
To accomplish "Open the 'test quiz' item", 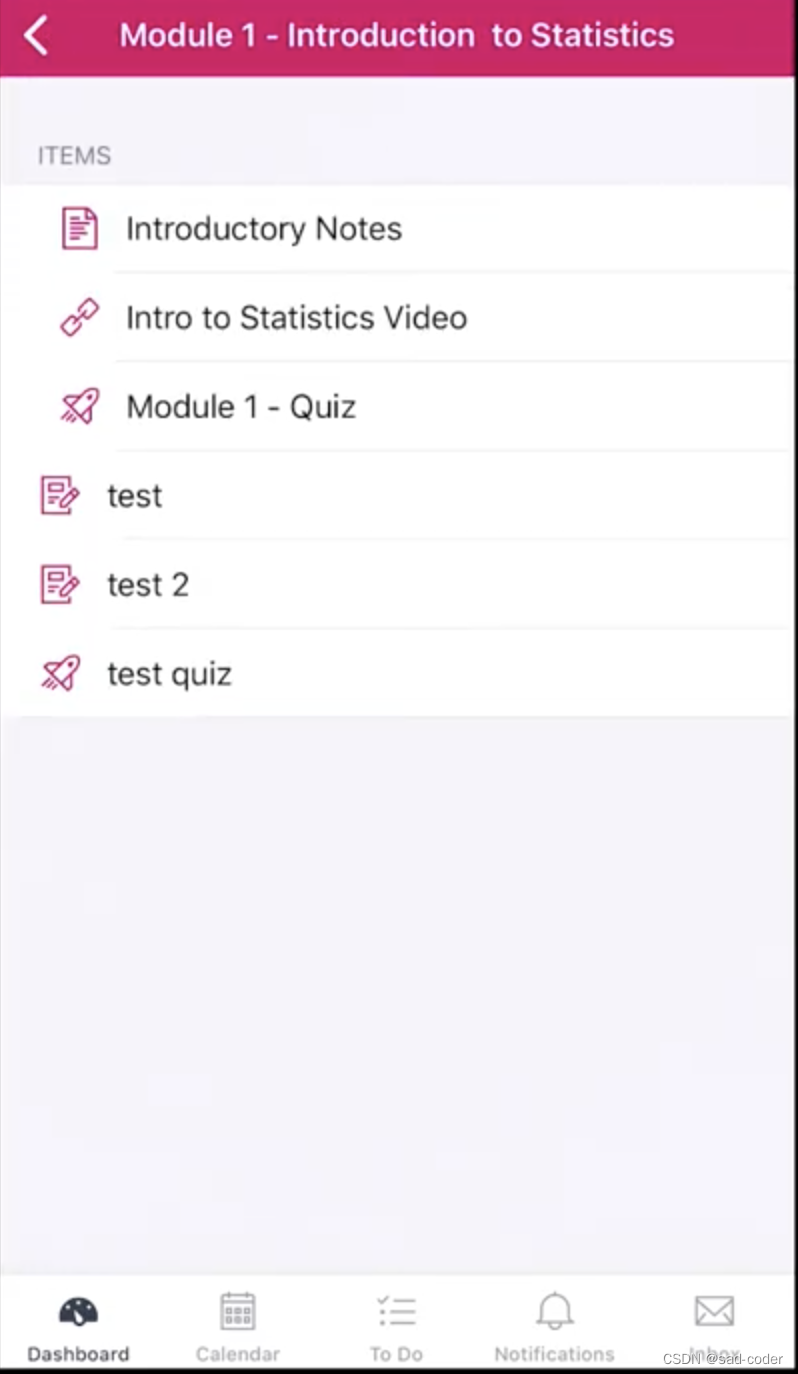I will 399,673.
